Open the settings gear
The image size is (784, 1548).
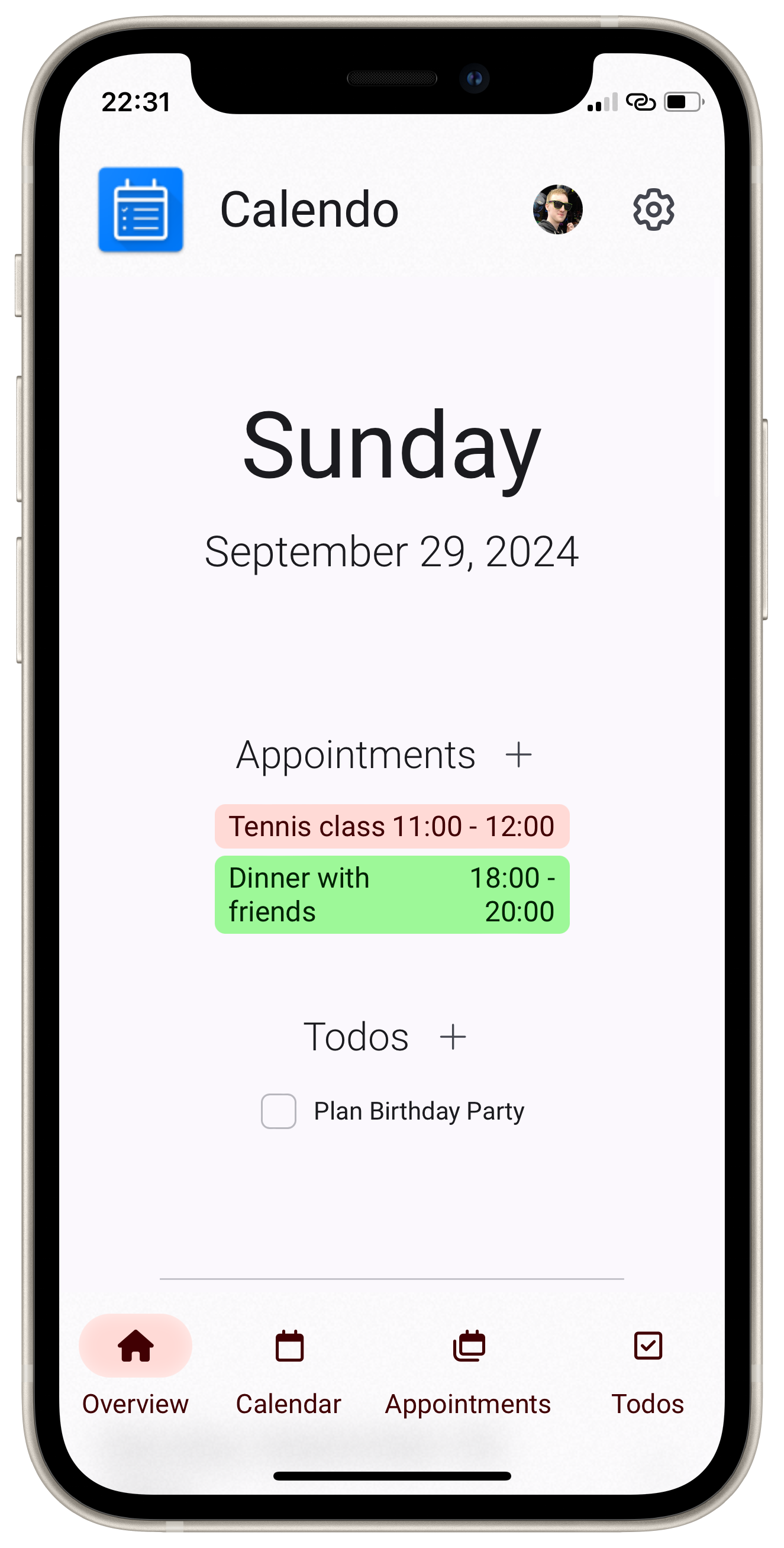(653, 209)
